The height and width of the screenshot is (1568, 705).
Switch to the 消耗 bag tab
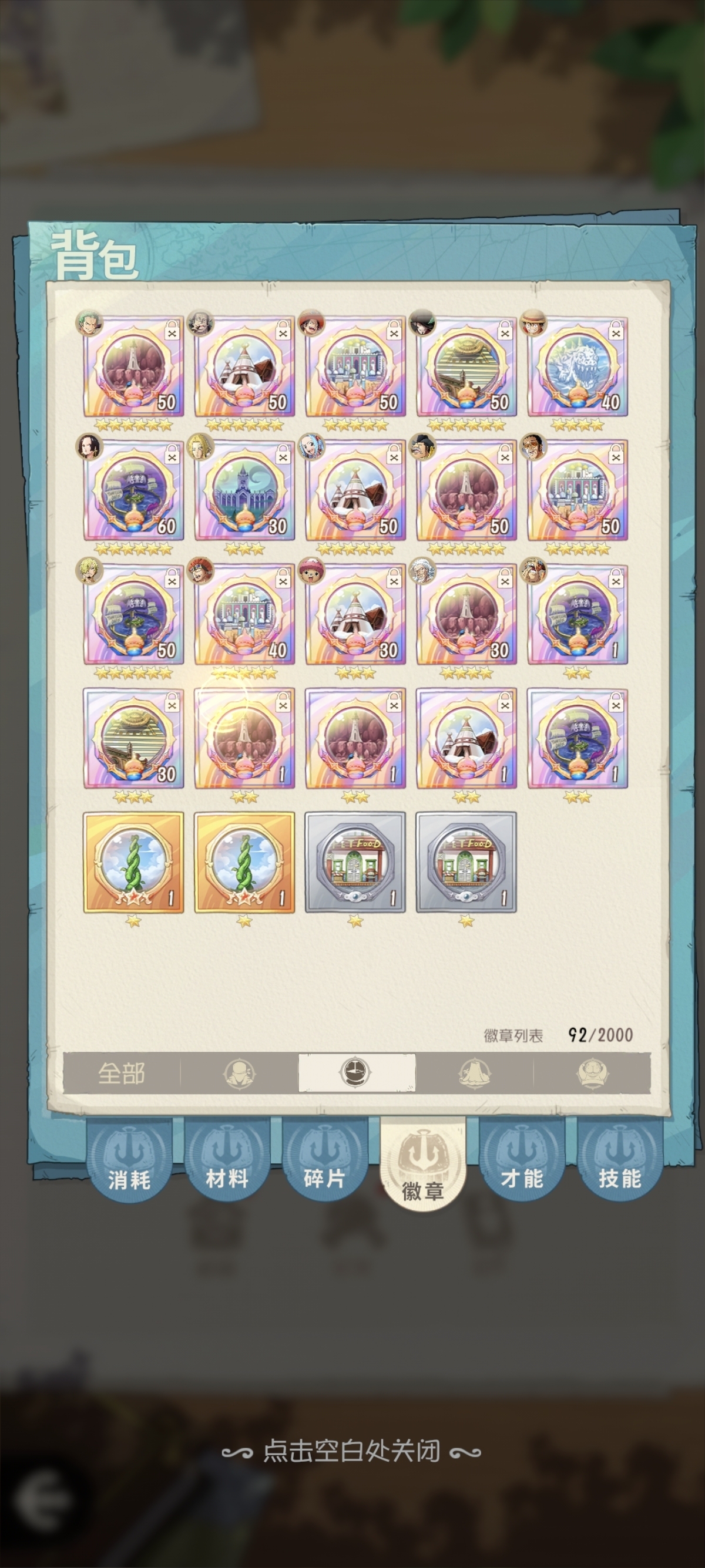[x=129, y=1162]
